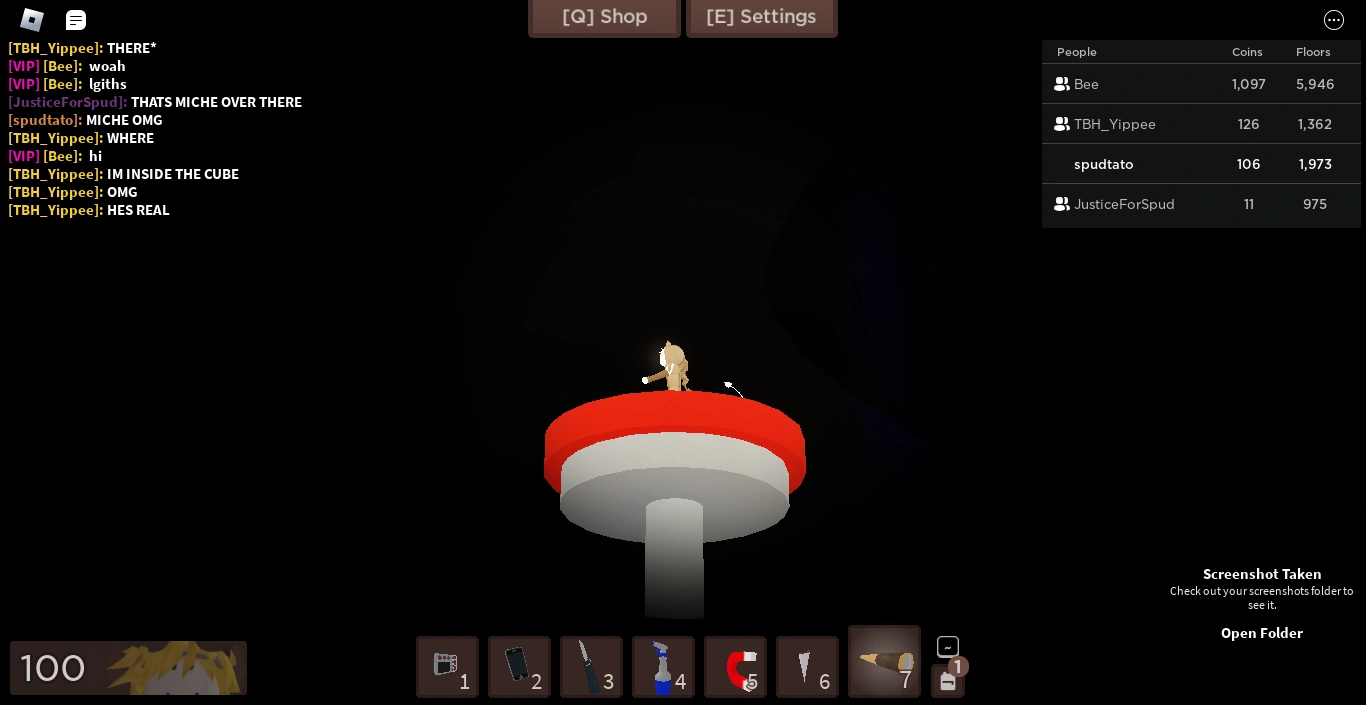This screenshot has width=1366, height=705.
Task: Open the Shop button
Action: [604, 17]
